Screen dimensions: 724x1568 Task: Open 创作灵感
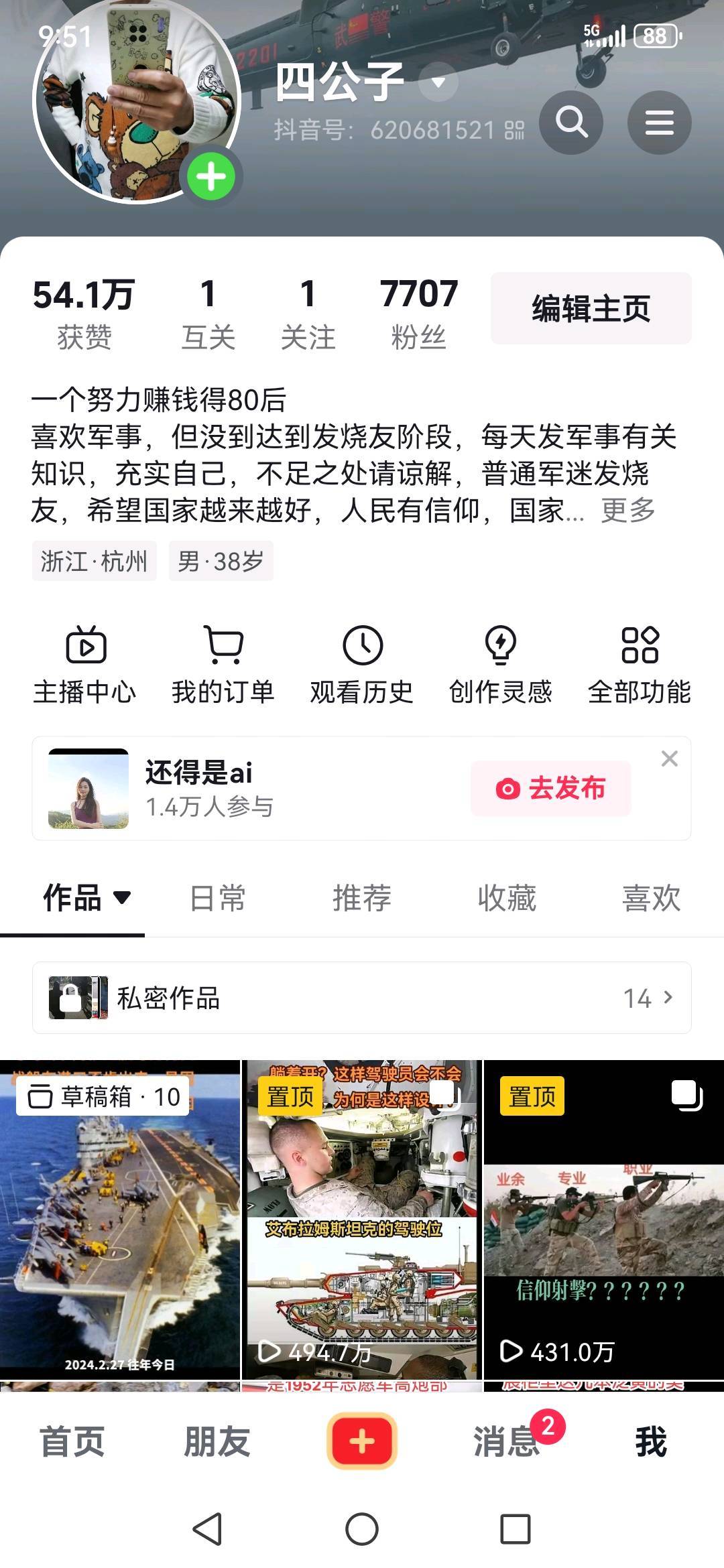tap(500, 665)
